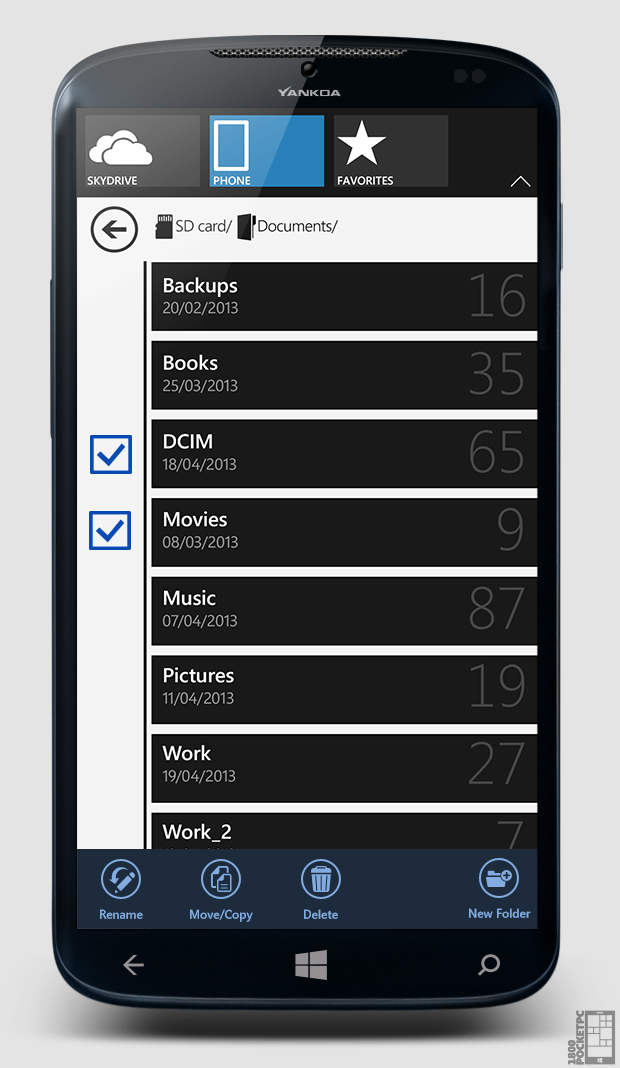Open the Pictures folder
620x1068 pixels.
(344, 689)
